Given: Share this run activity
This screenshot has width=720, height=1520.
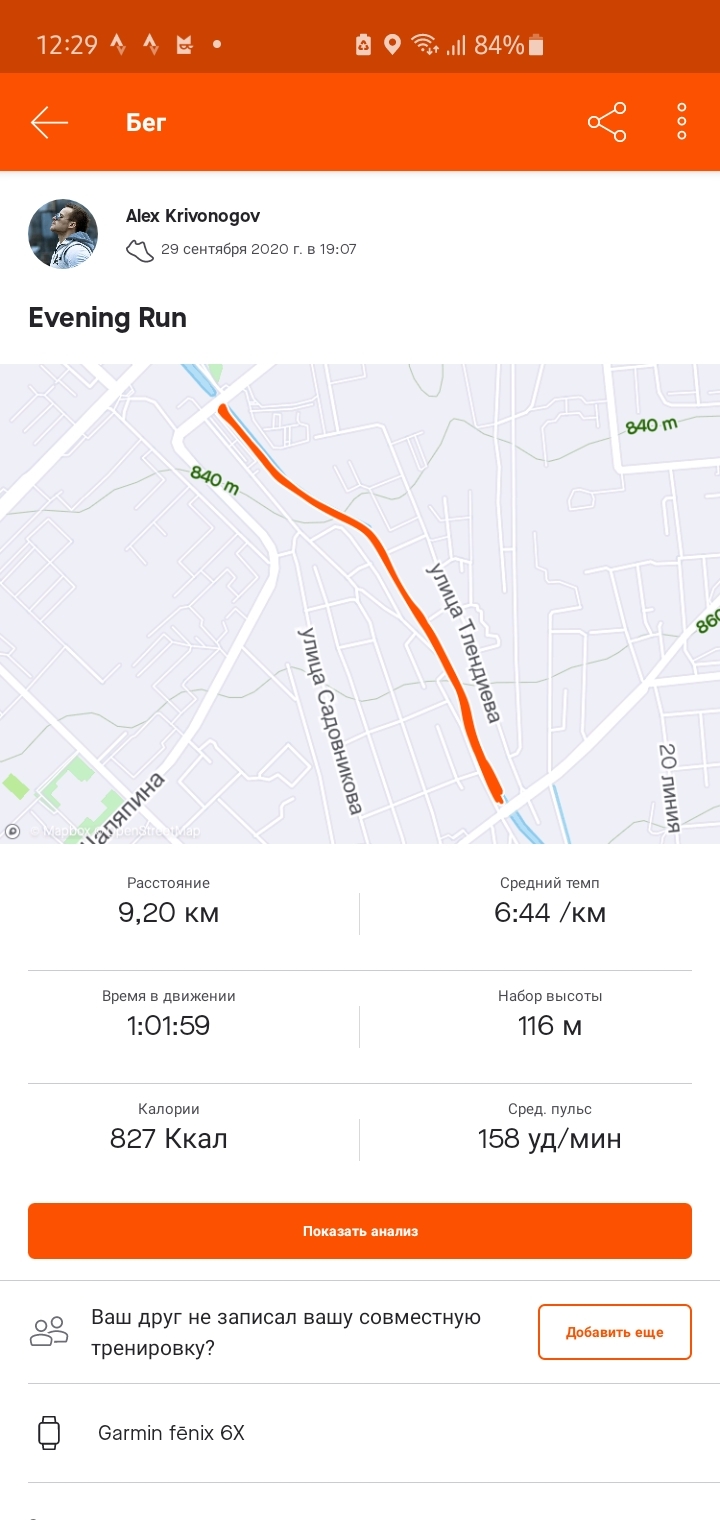Looking at the screenshot, I should point(607,122).
